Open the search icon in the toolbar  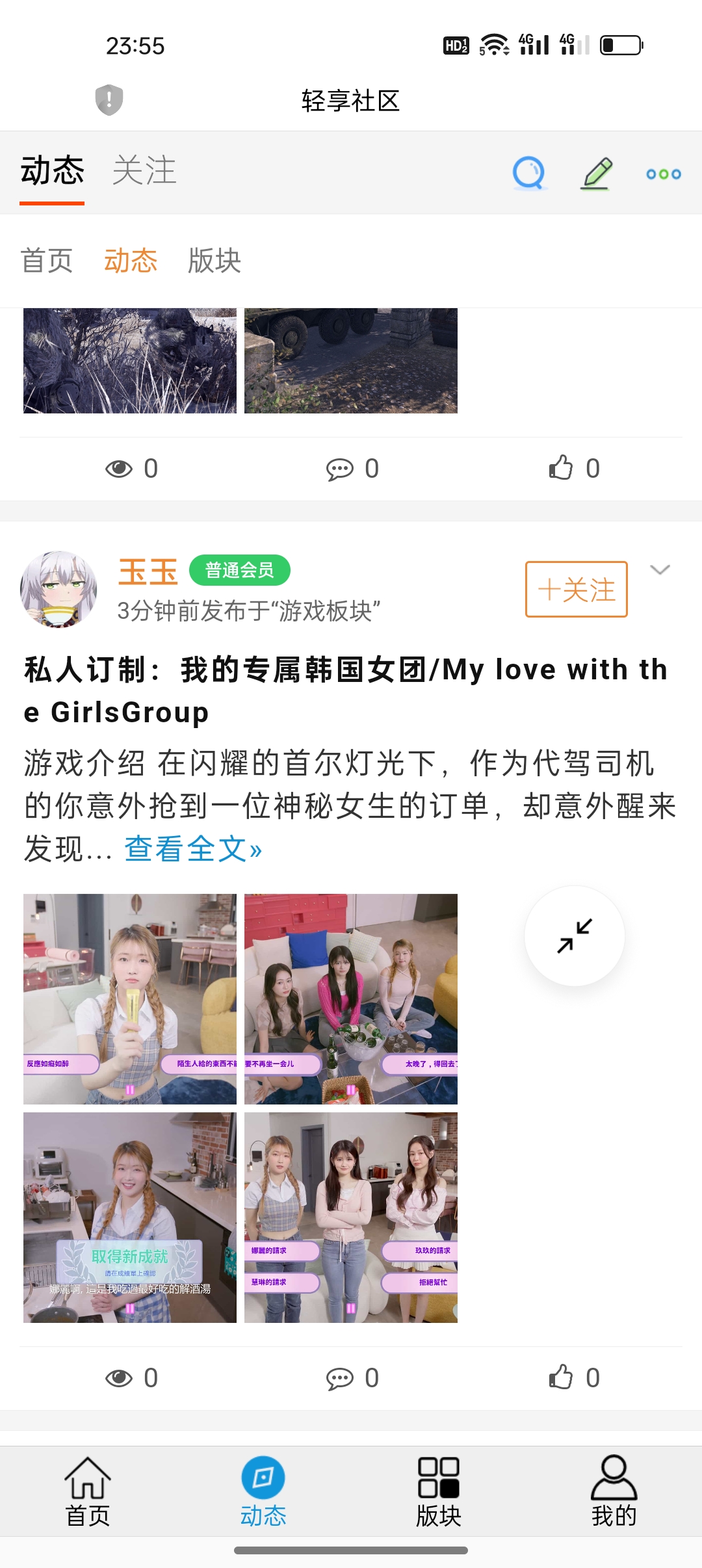pos(530,174)
